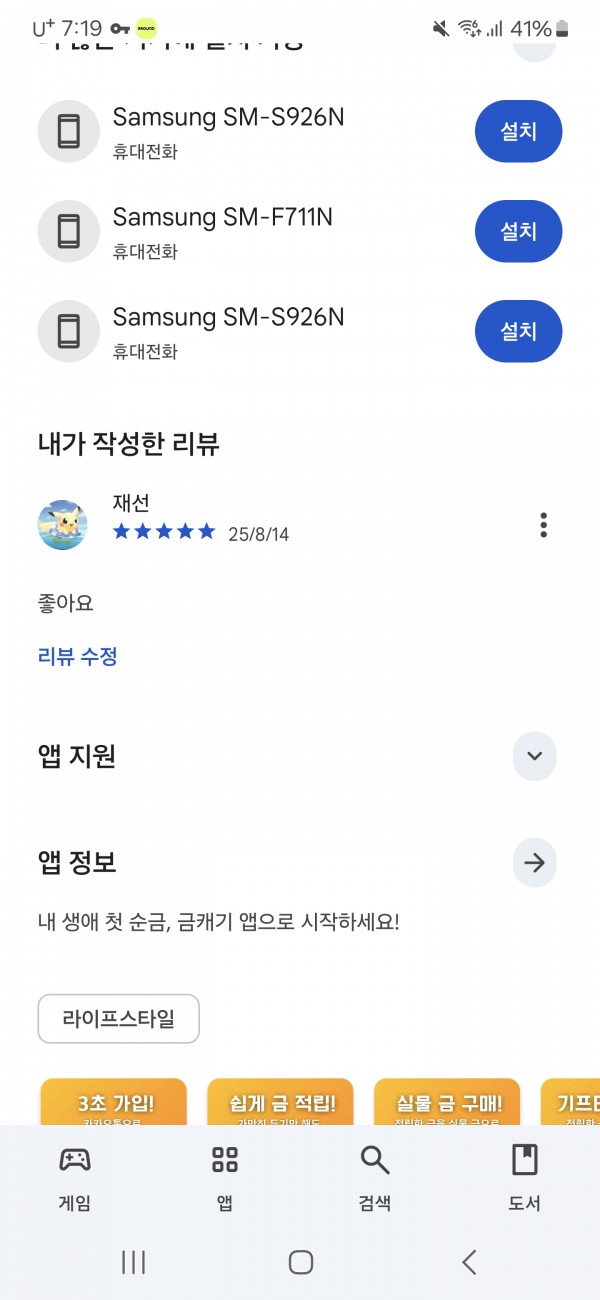Go to the 검색 tab
The width and height of the screenshot is (600, 1300).
(x=375, y=1178)
